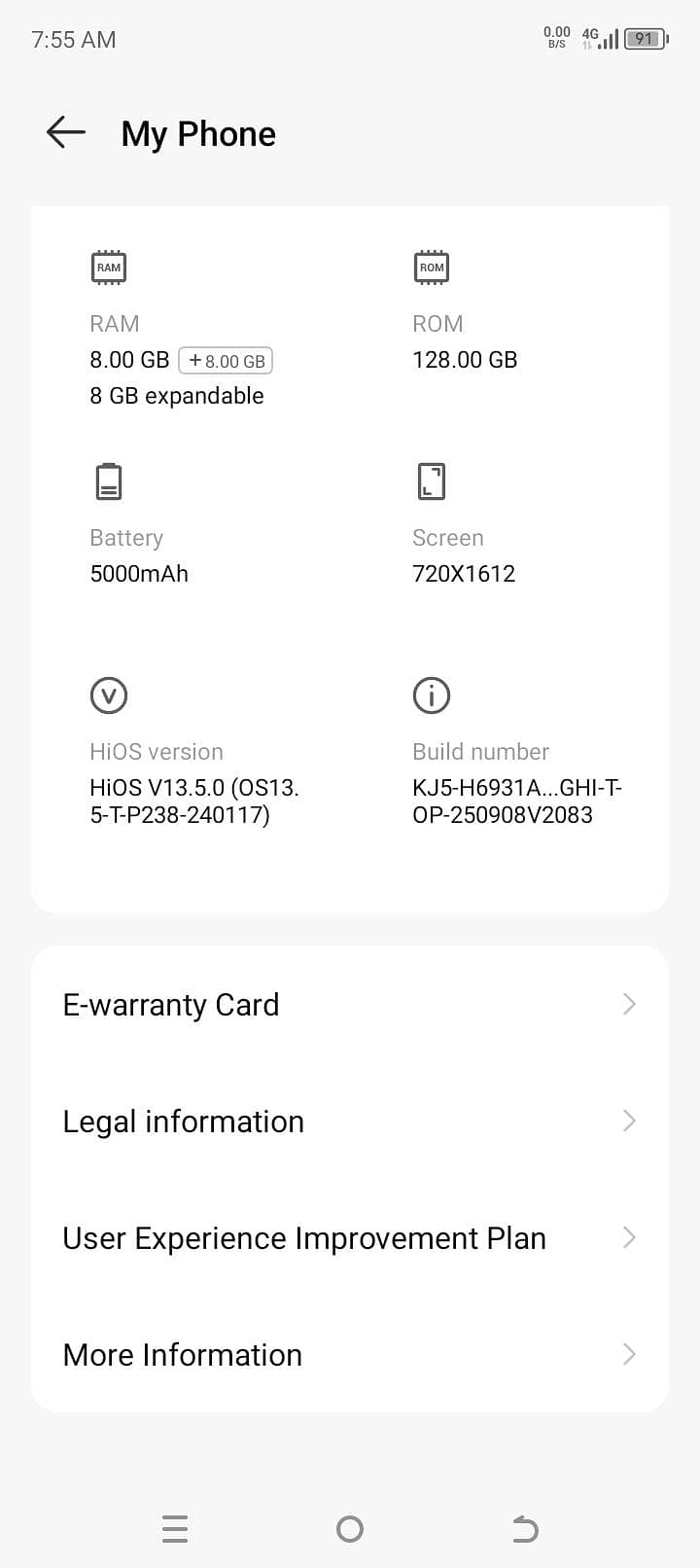Viewport: 700px width, 1568px height.
Task: Open More Information
Action: pyautogui.click(x=350, y=1354)
